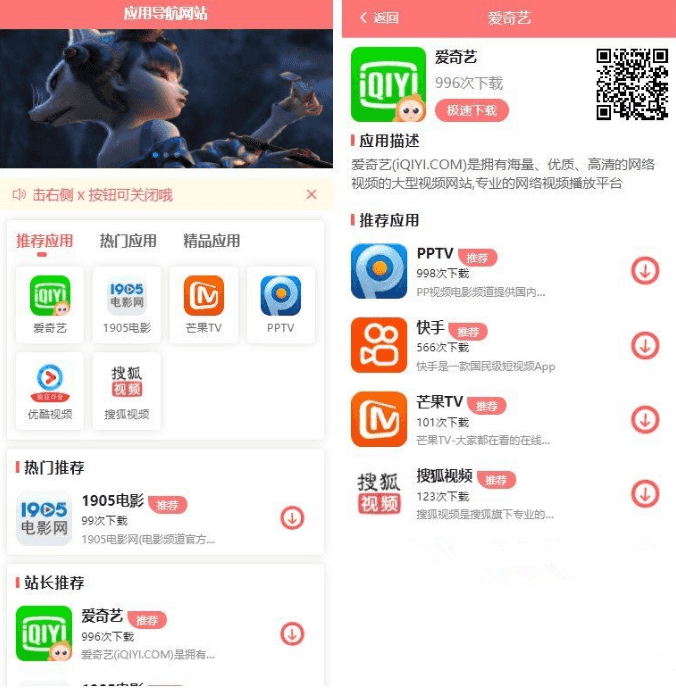Download PPTV from the 998次下载 row

645,271
